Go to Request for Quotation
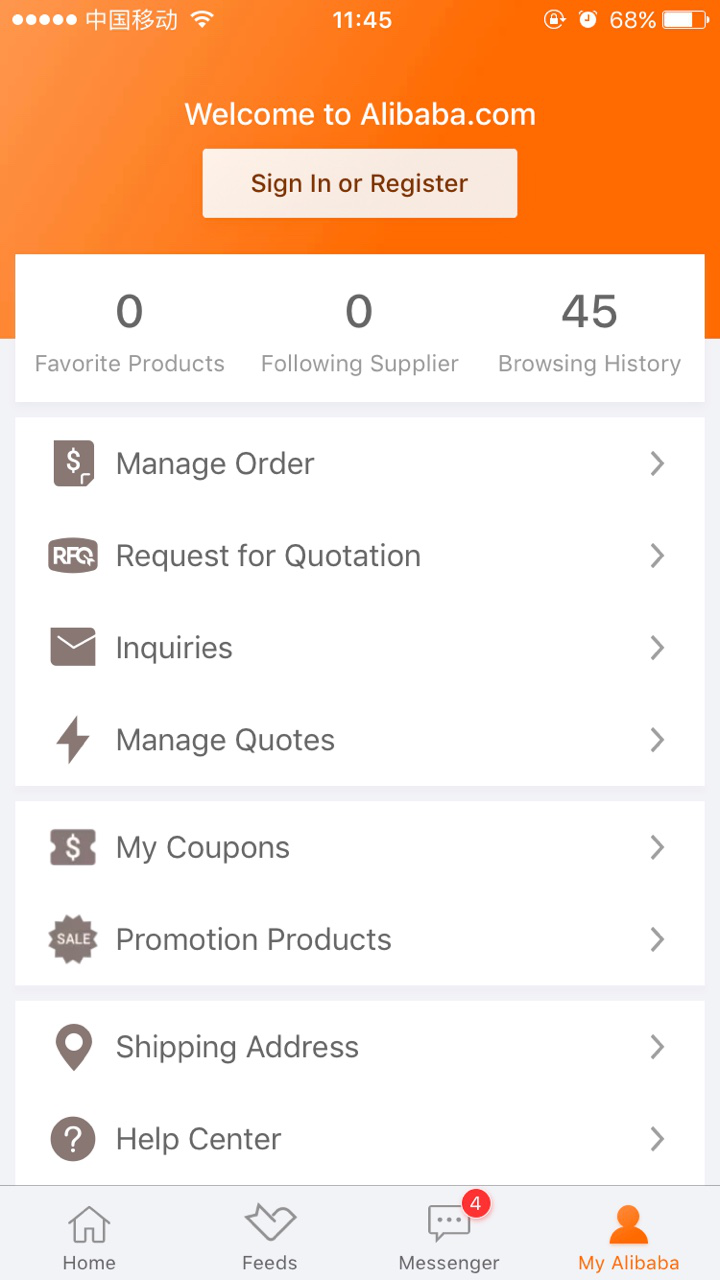This screenshot has width=720, height=1280. [360, 556]
